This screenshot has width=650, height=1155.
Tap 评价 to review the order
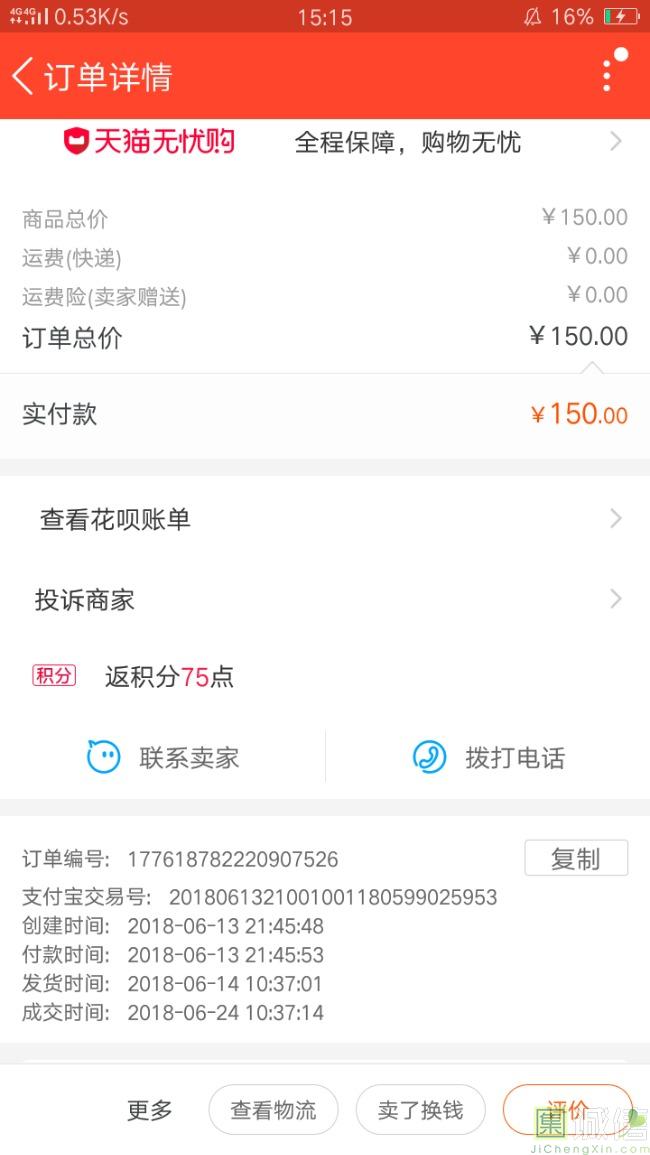(567, 1109)
